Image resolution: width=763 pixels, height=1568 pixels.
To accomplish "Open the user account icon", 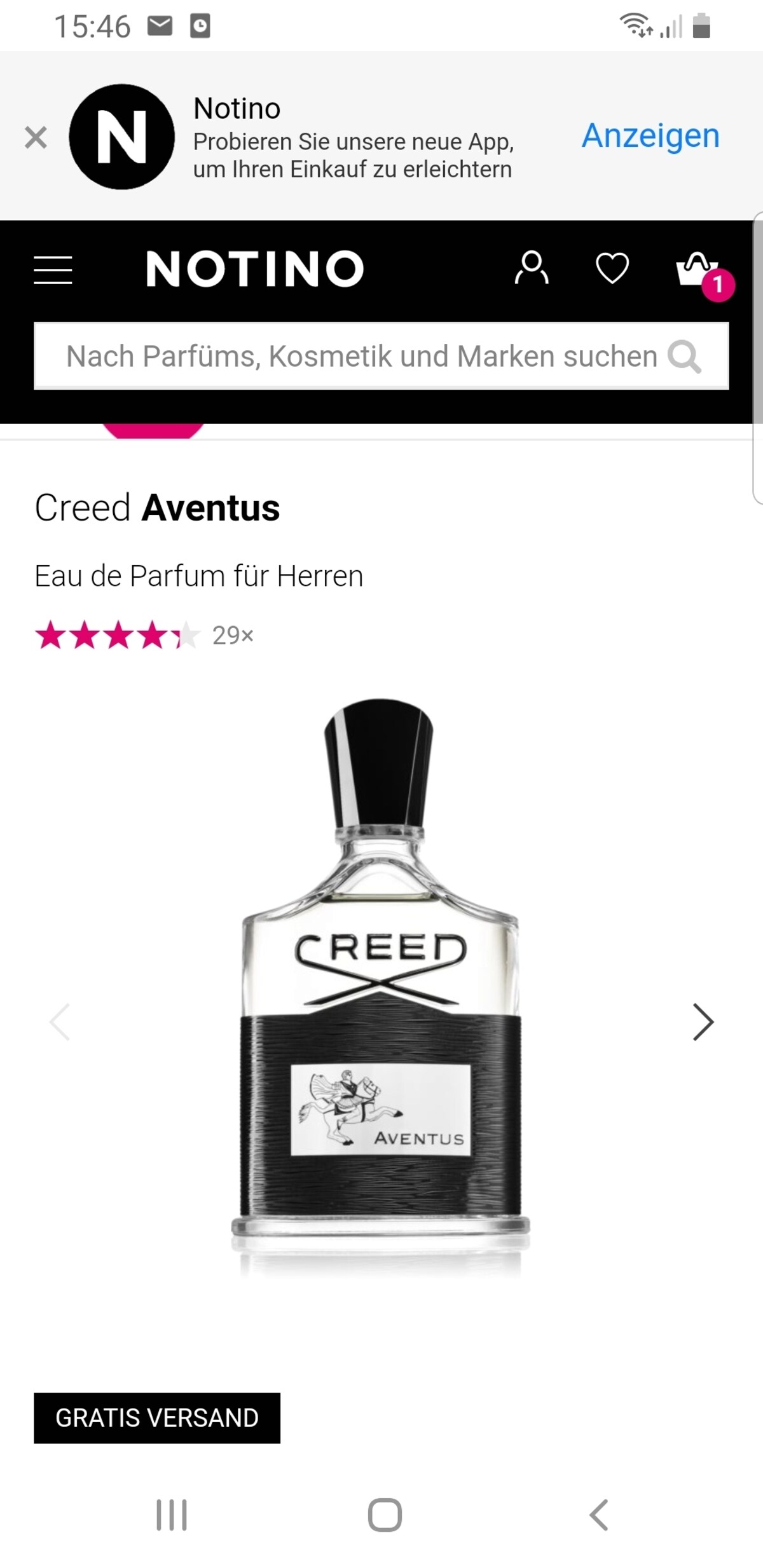I will coord(532,268).
